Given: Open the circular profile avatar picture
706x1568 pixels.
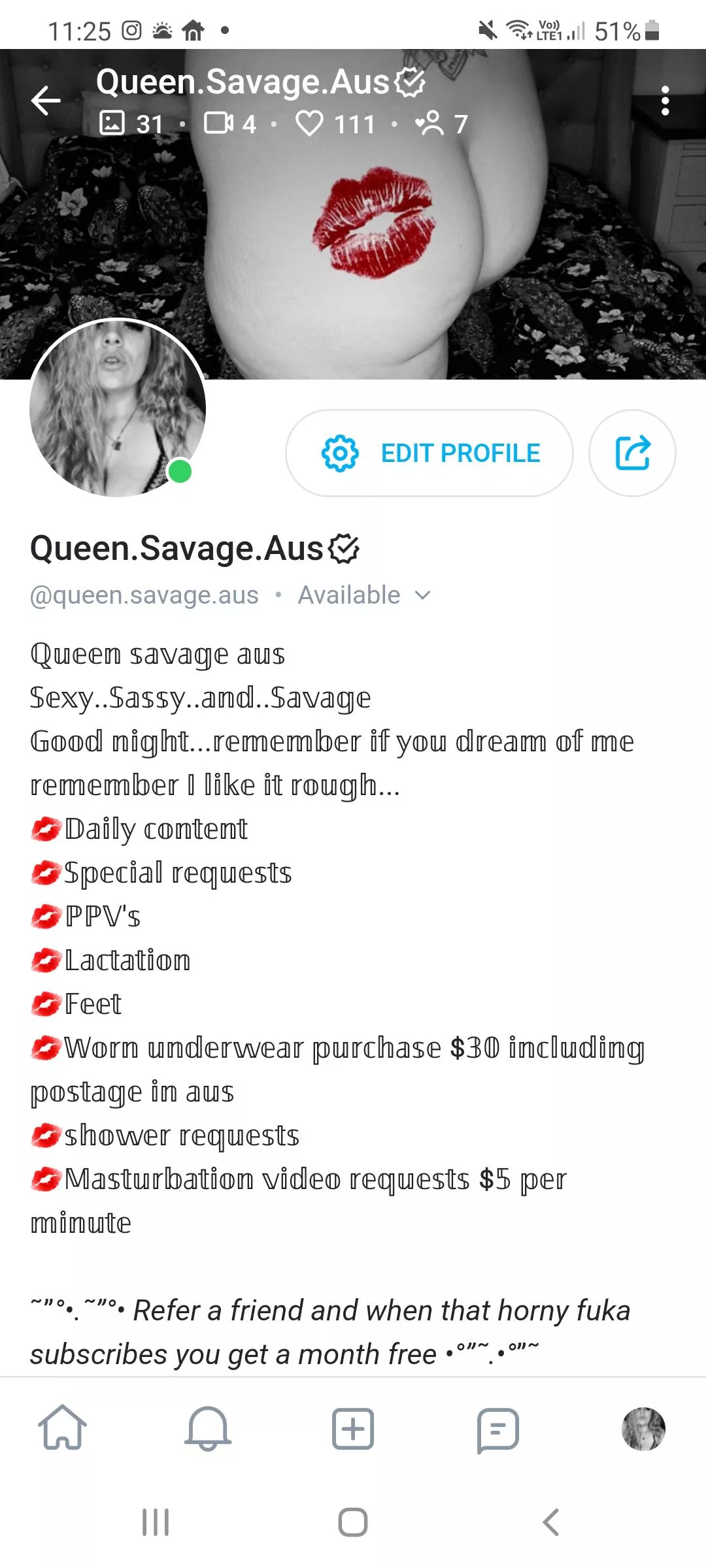Looking at the screenshot, I should pyautogui.click(x=118, y=408).
